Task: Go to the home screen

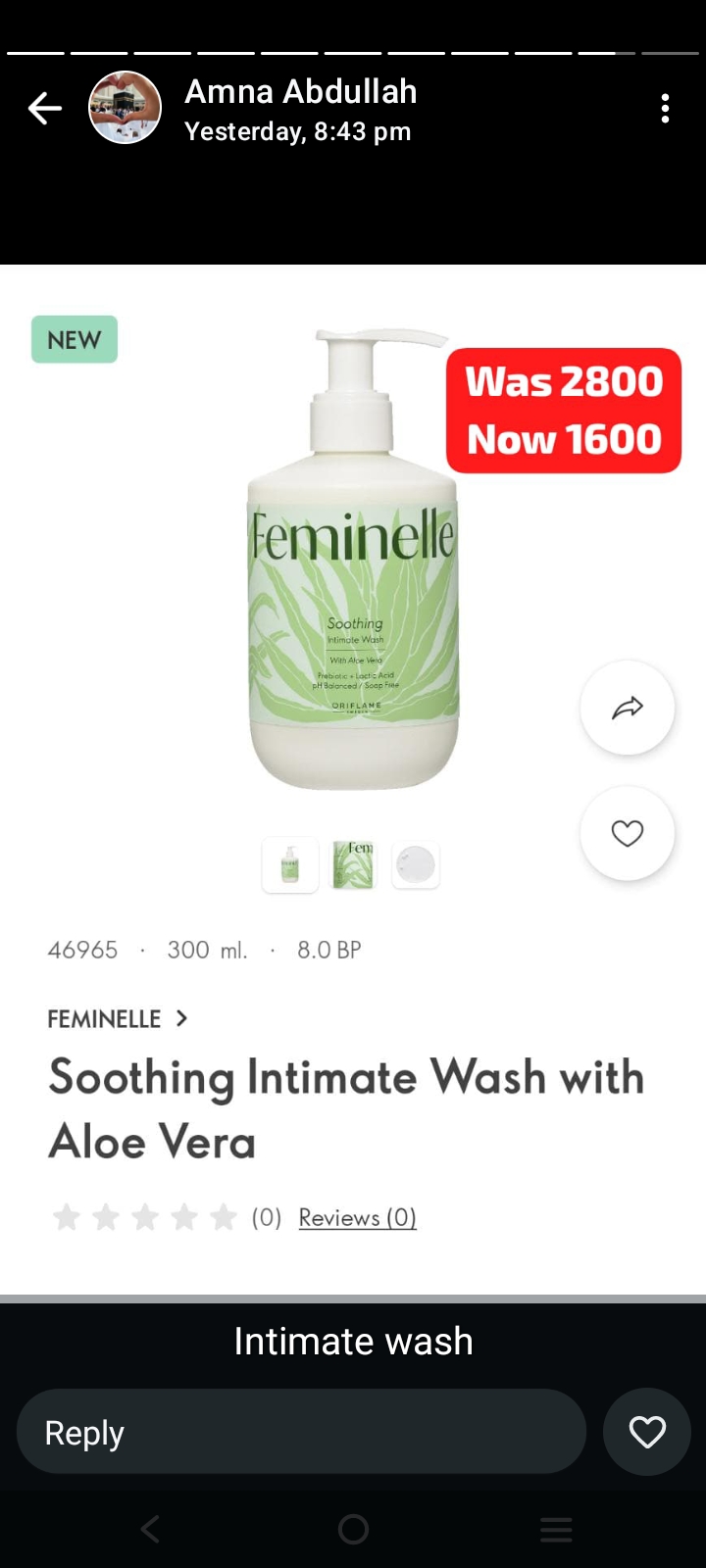Action: pos(353,1529)
